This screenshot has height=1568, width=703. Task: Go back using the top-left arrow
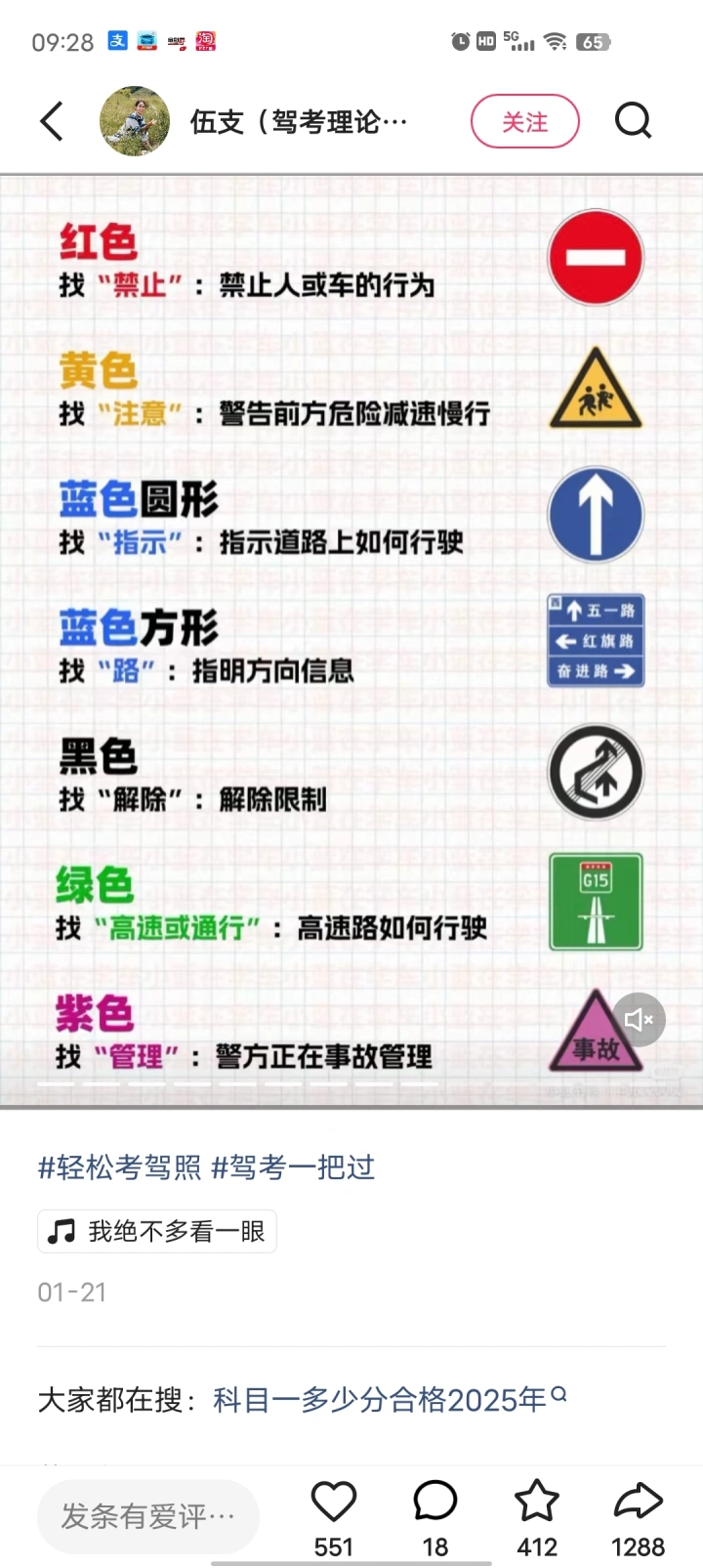52,122
